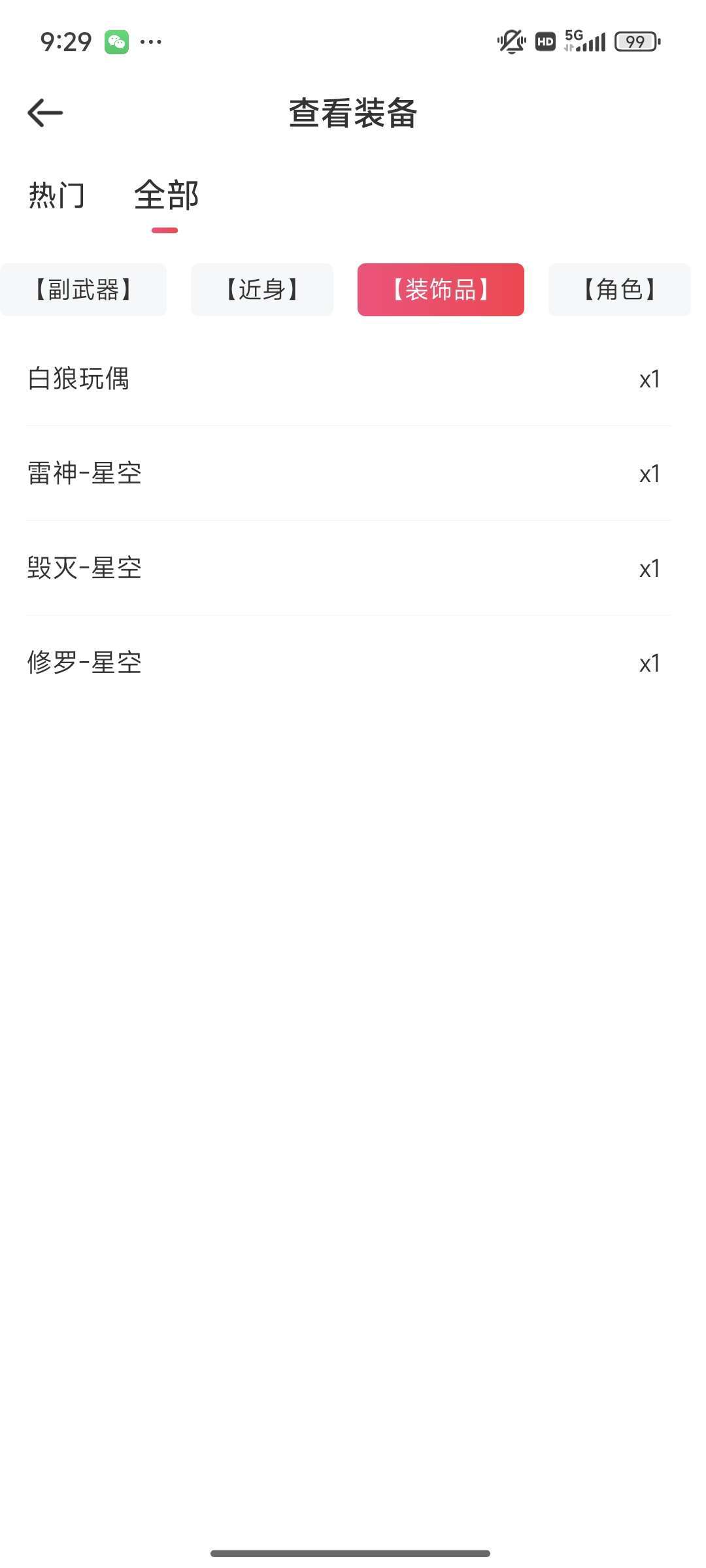Switch to the 热门 tab

[57, 195]
